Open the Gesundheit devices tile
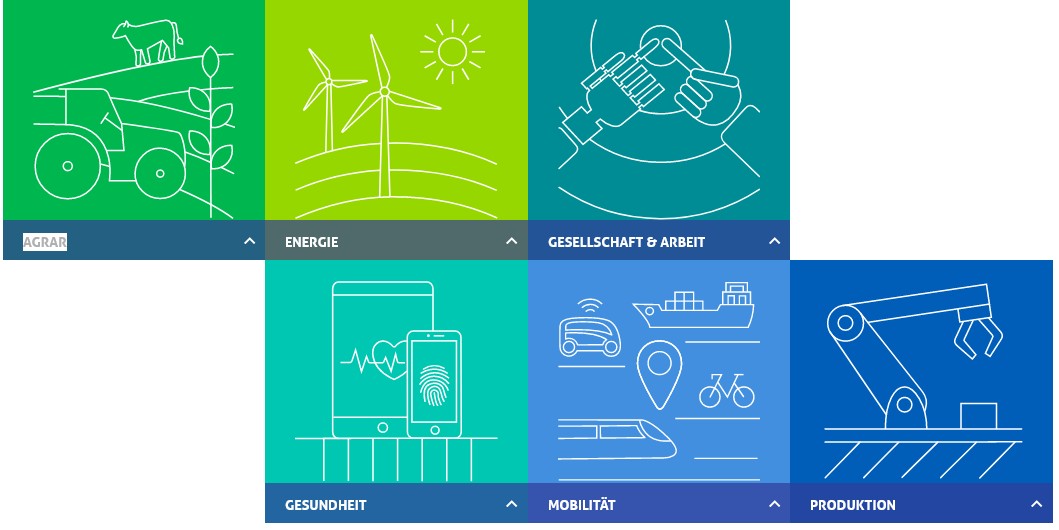Viewport: 1059px width, 530px height. (396, 372)
